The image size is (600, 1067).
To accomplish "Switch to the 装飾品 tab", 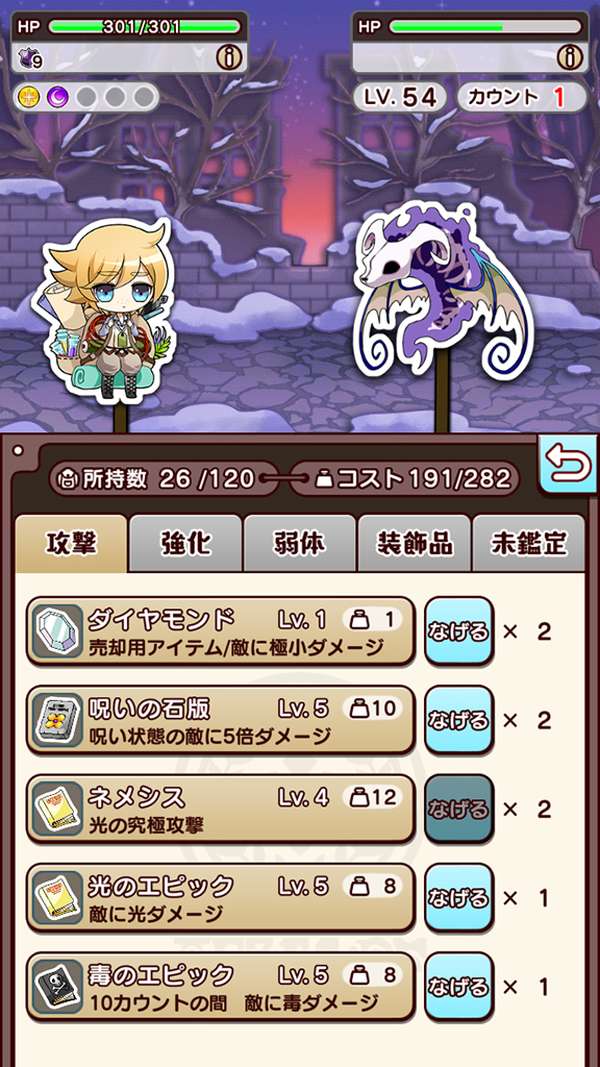I will [413, 543].
